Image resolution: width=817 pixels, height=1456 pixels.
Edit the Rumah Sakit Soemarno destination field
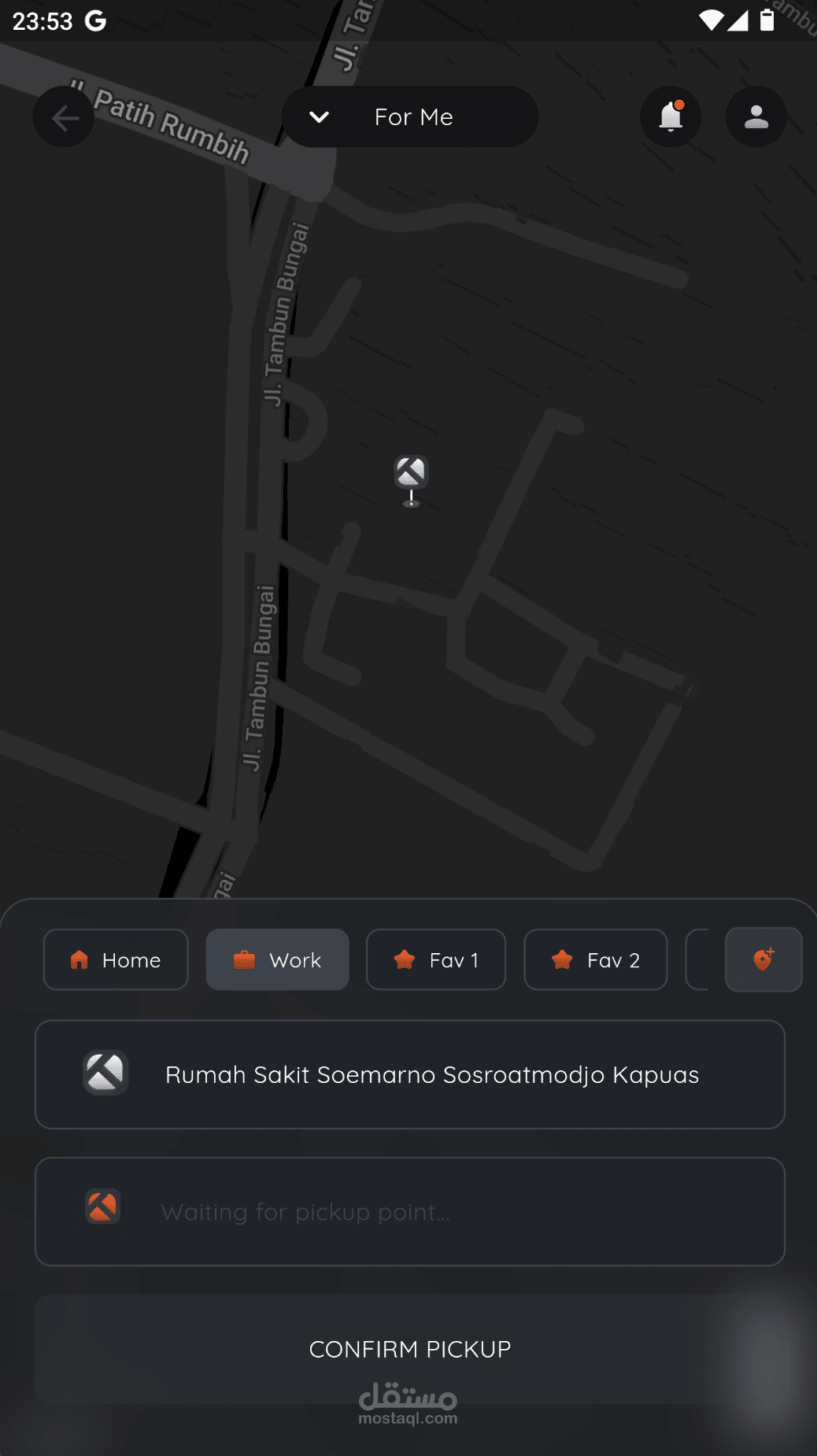[x=410, y=1074]
